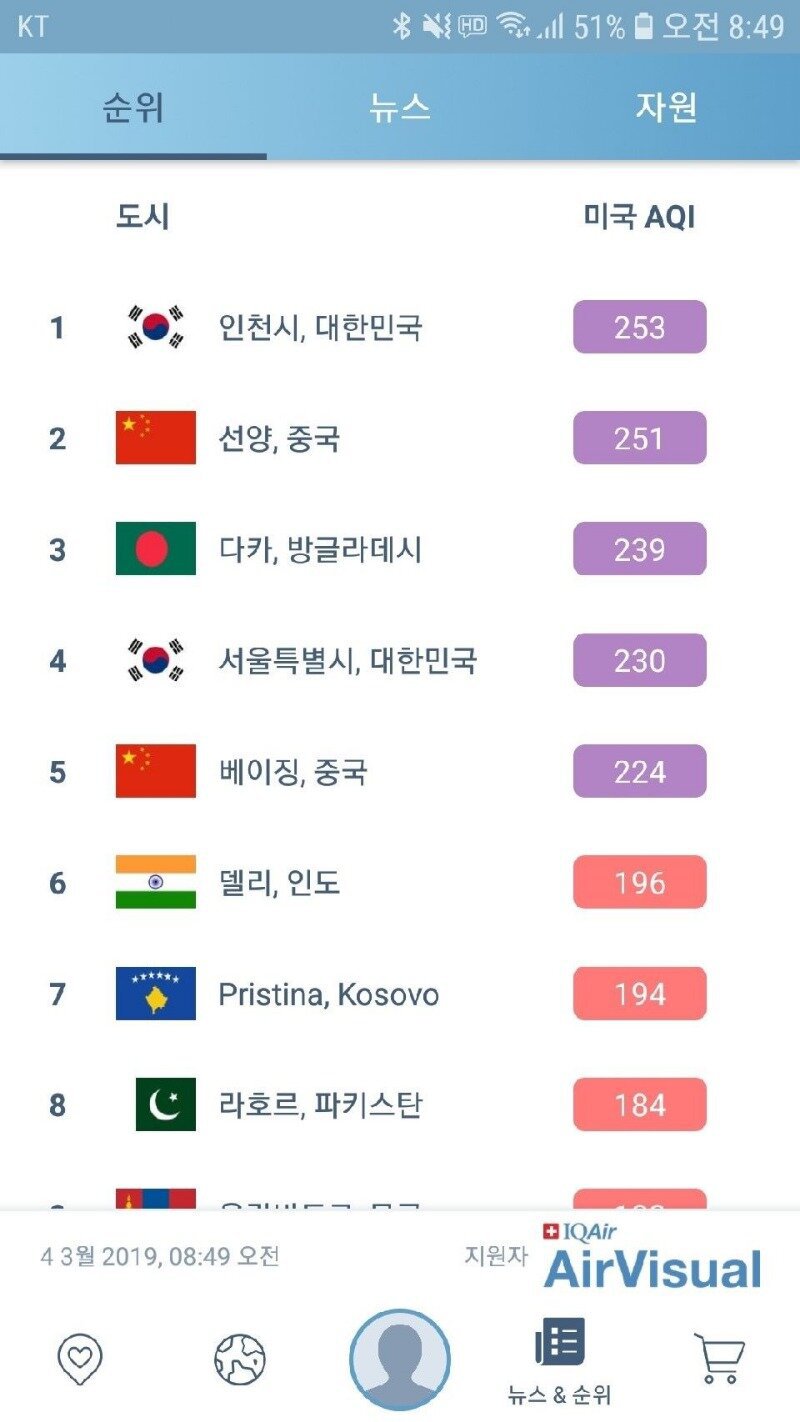Open the globe map tab
The image size is (800, 1422).
240,1359
